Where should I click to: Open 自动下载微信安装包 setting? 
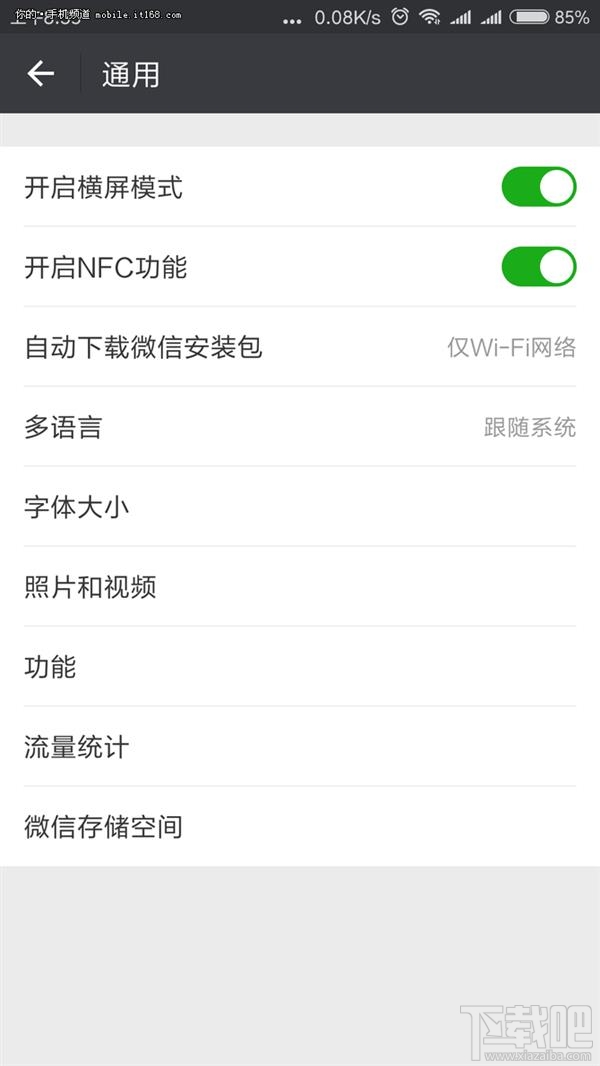[300, 347]
